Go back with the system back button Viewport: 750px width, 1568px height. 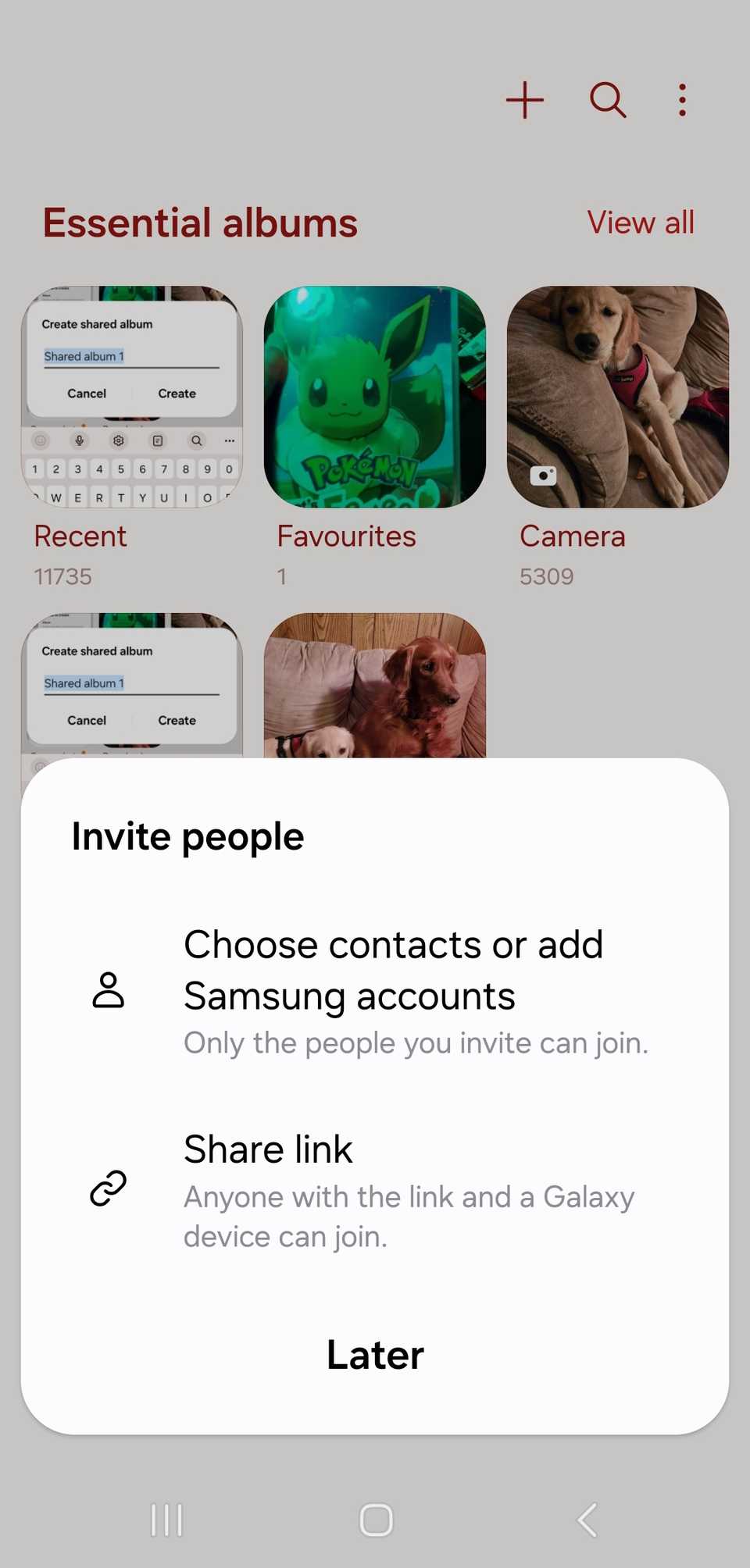click(587, 1520)
